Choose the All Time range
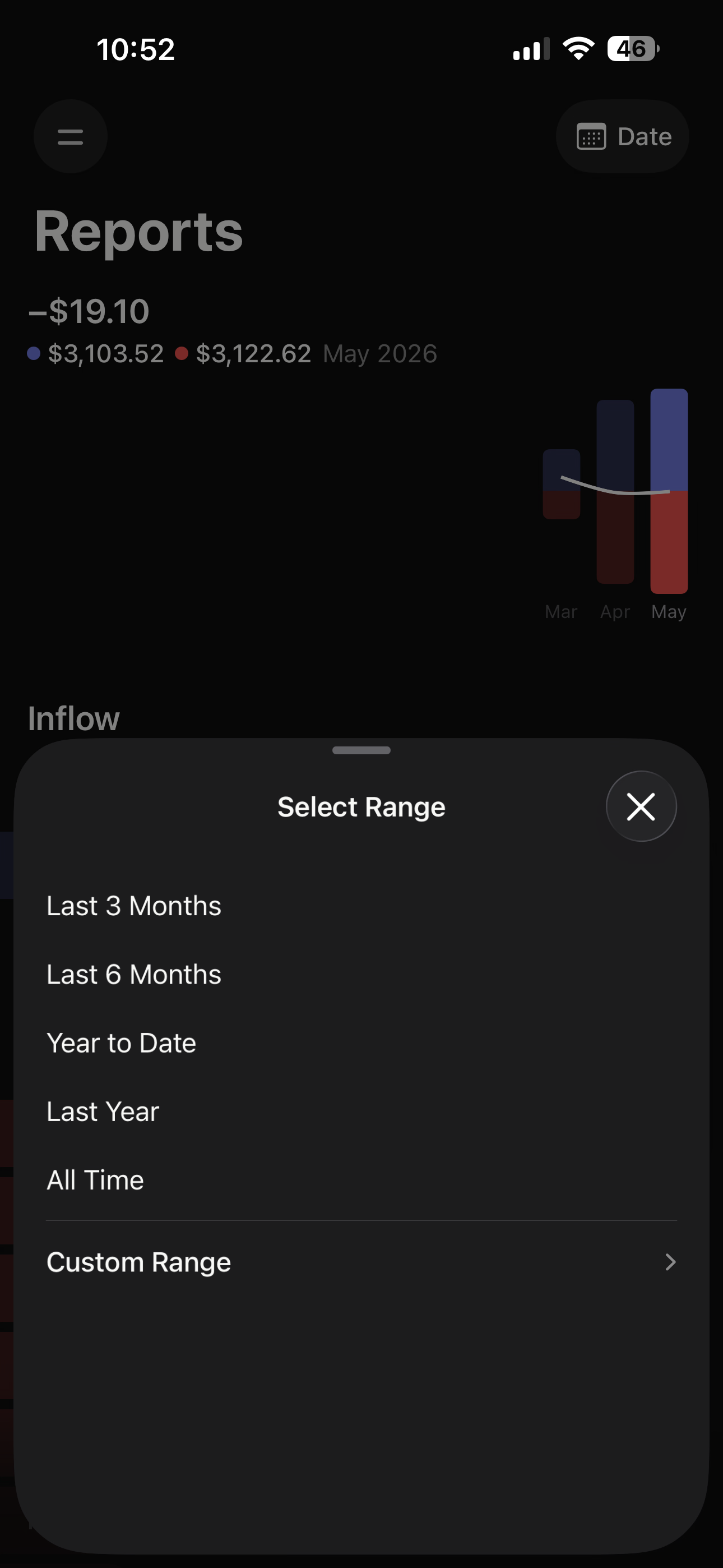Screen dimensions: 723x1568 (361, 1180)
